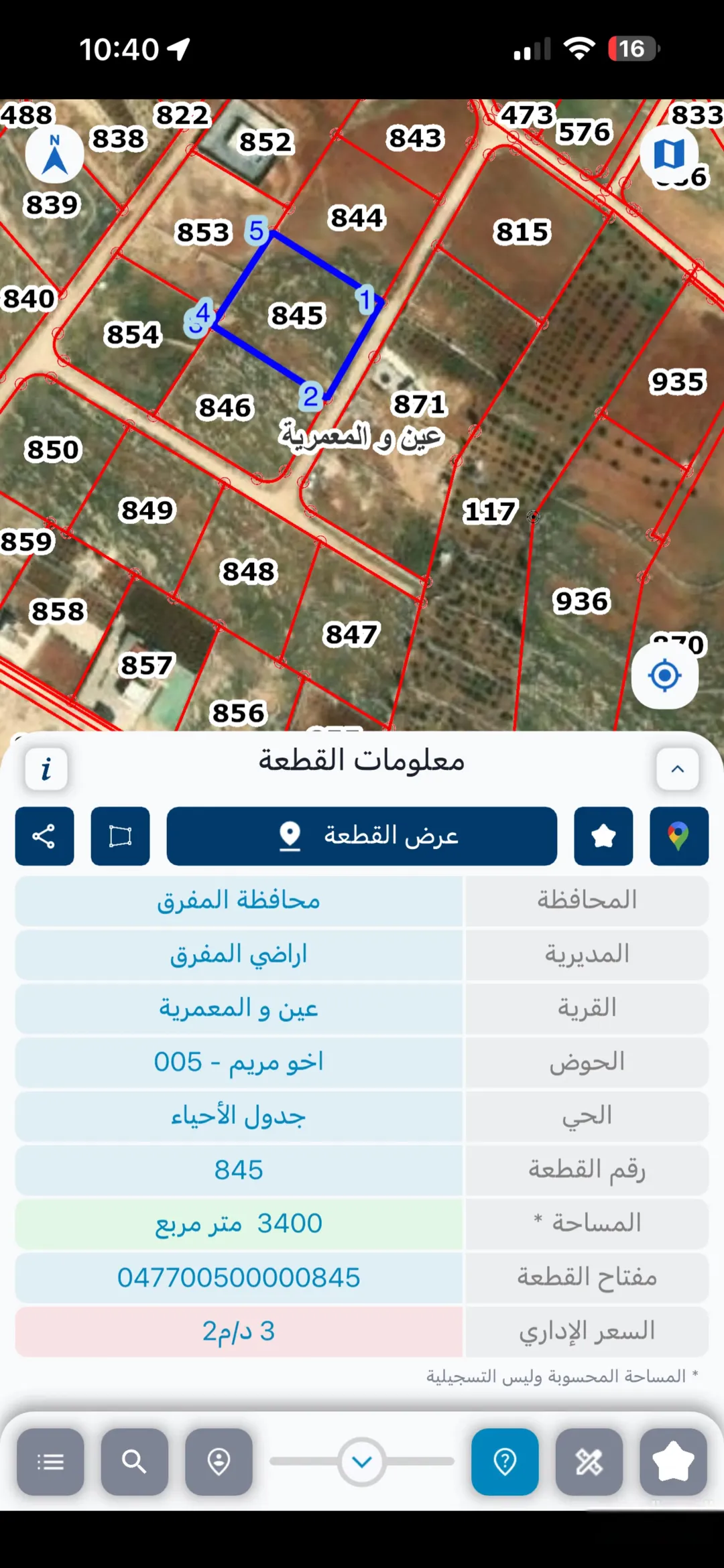Tap the highlighted parcel query button
This screenshot has width=724, height=1568.
click(505, 1462)
